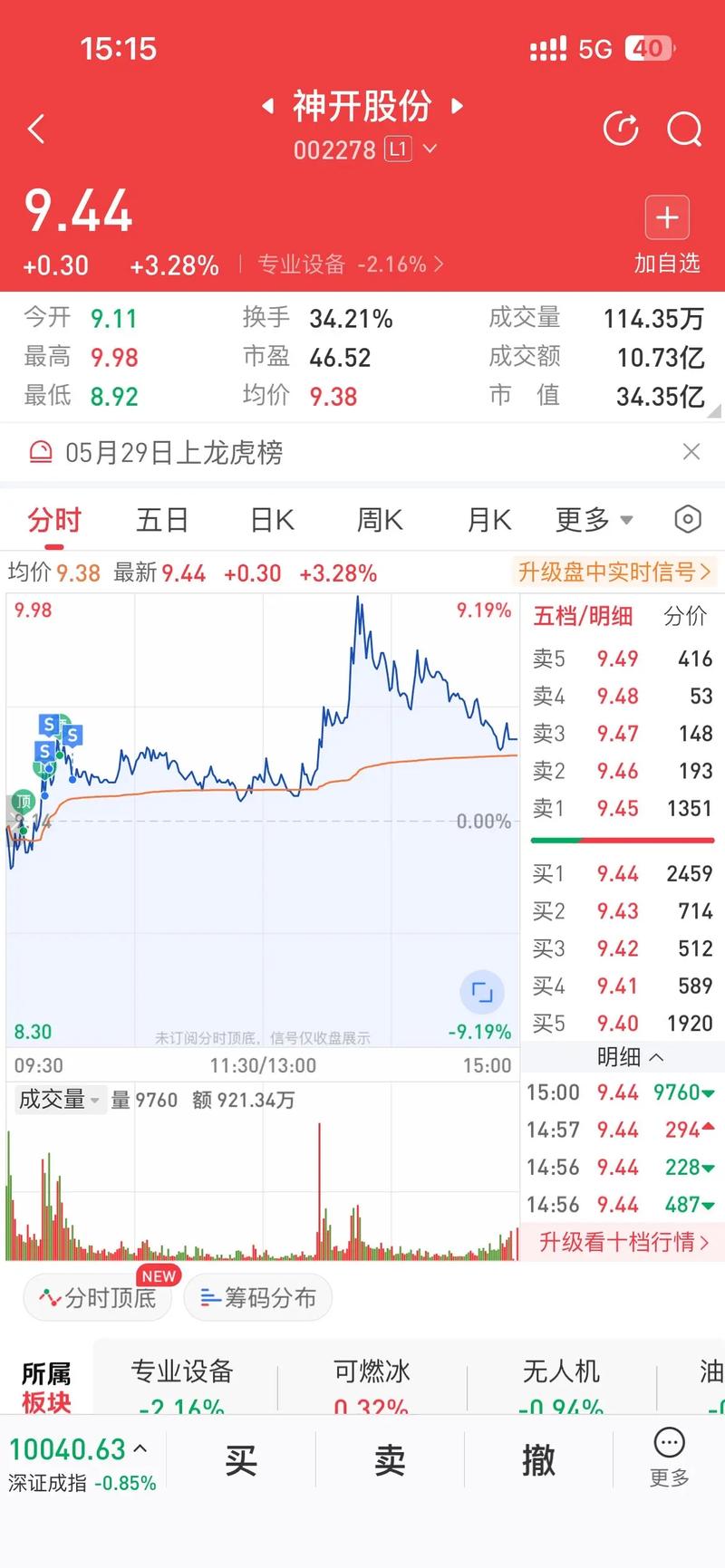The width and height of the screenshot is (725, 1568).
Task: Open the 成交量 indicator dropdown
Action: click(x=58, y=1099)
